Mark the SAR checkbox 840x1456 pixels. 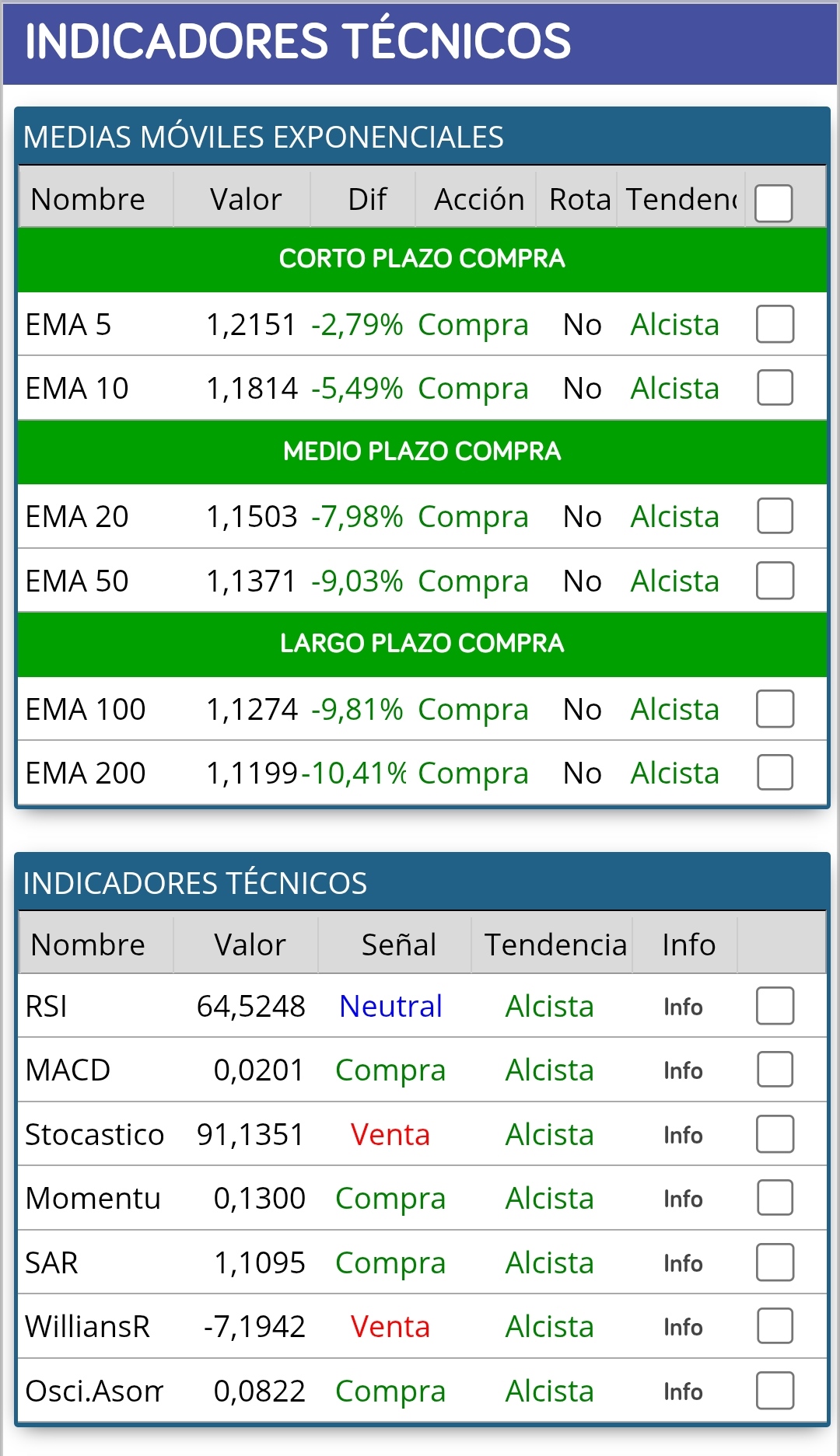(775, 1262)
